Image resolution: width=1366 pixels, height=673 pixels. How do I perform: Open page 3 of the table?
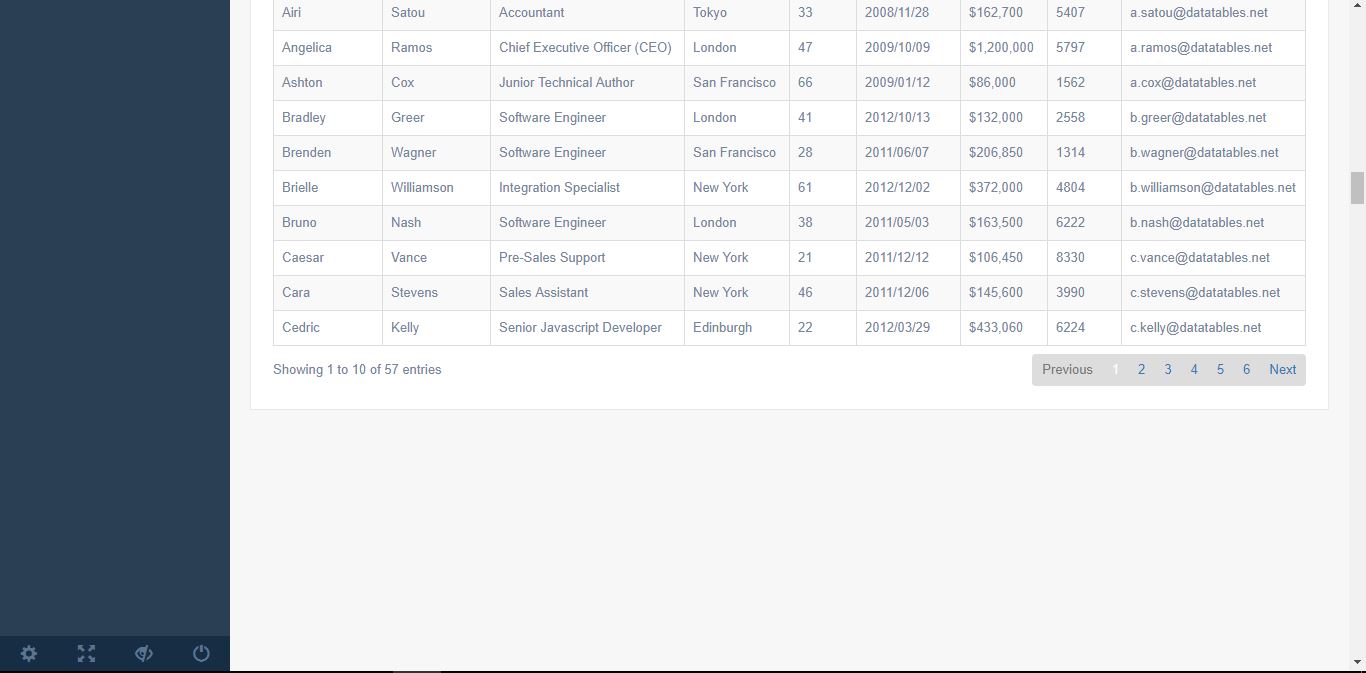[x=1167, y=370]
